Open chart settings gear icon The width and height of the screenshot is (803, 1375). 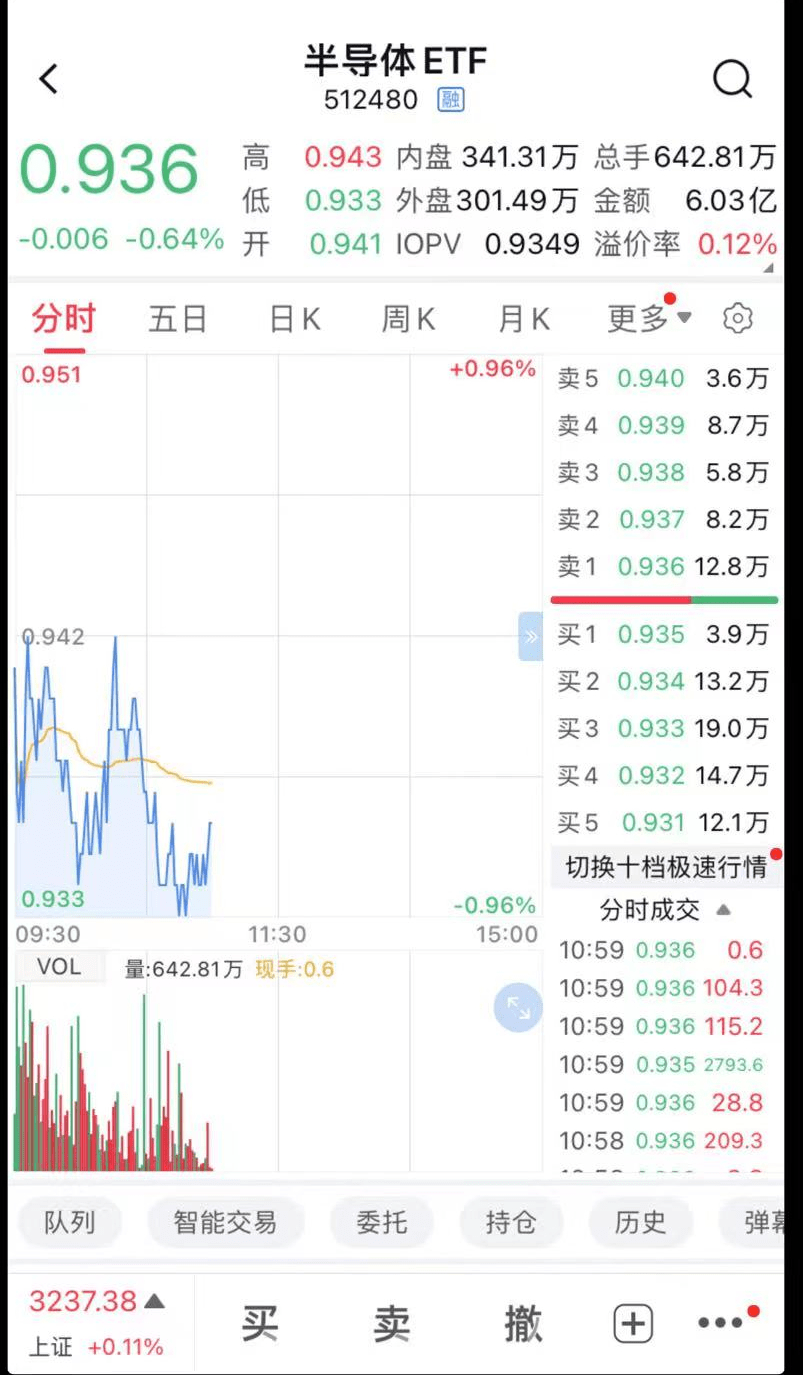(737, 319)
